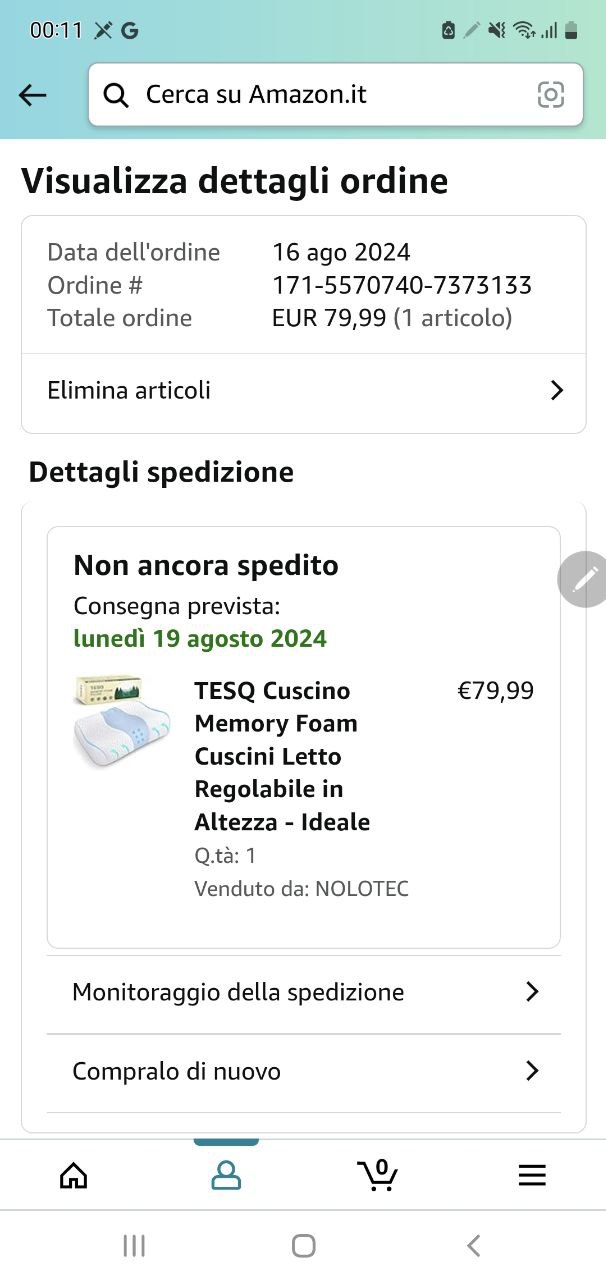Image resolution: width=606 pixels, height=1280 pixels.
Task: Switch to the account profile tab
Action: [226, 1175]
